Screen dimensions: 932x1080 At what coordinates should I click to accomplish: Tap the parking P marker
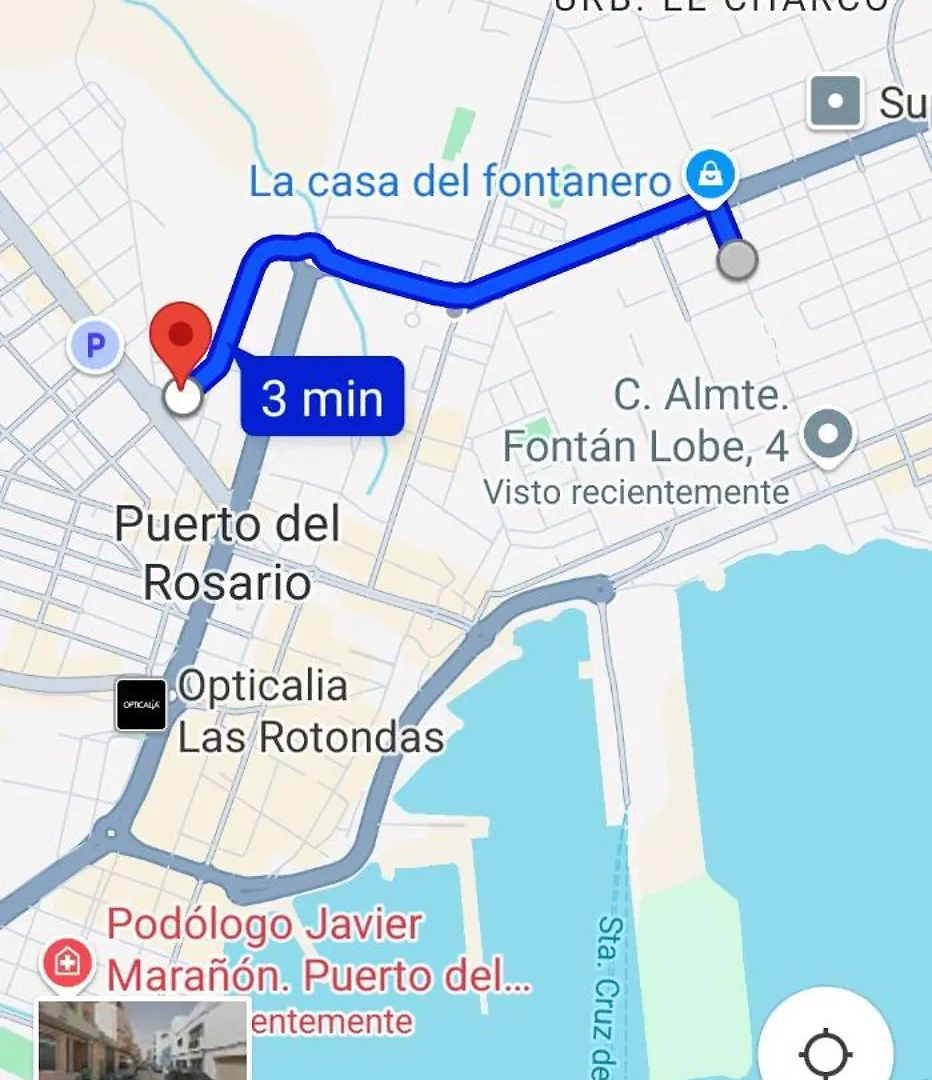[x=95, y=347]
